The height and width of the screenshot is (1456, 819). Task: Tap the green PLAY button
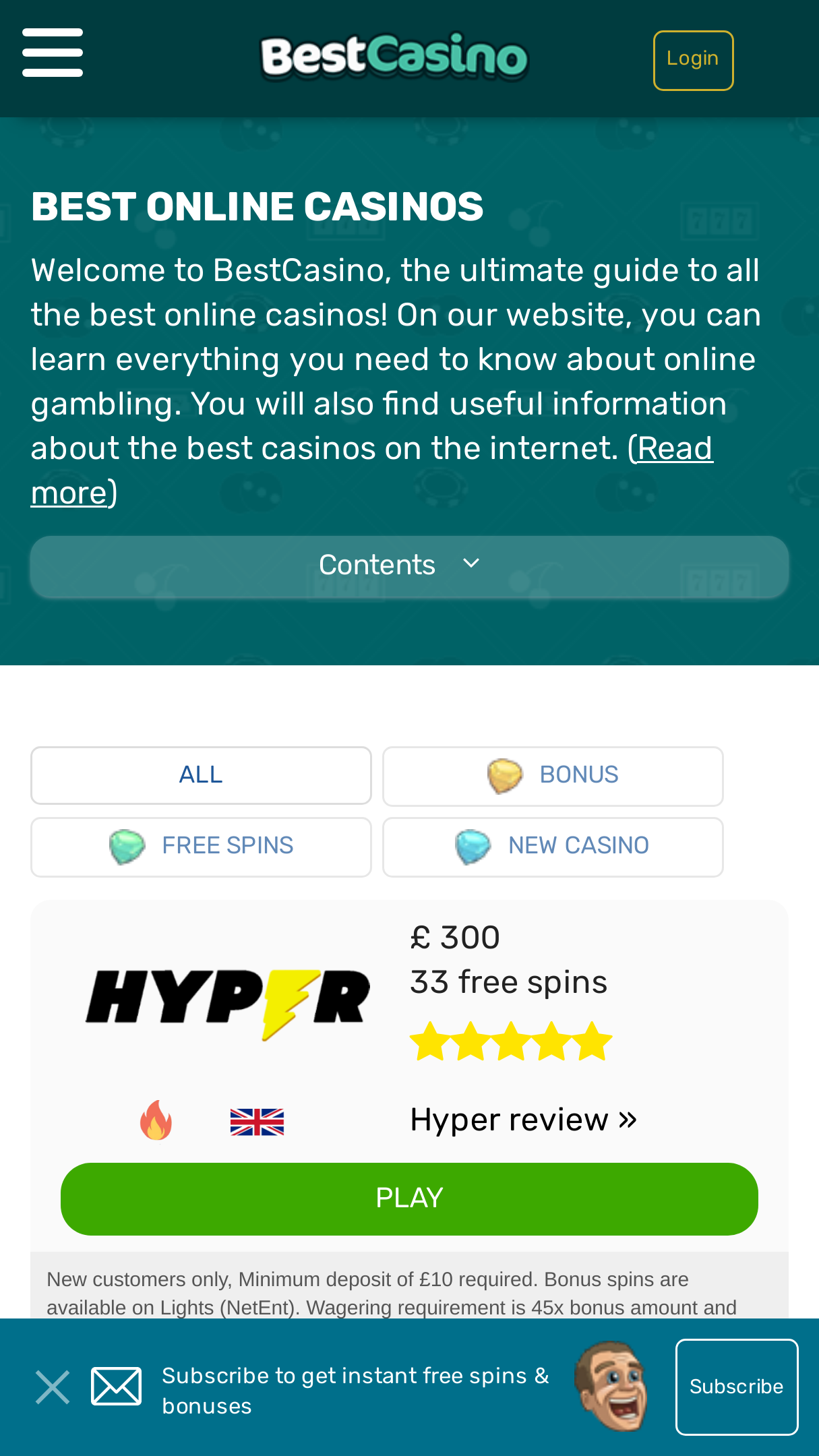click(x=409, y=1199)
